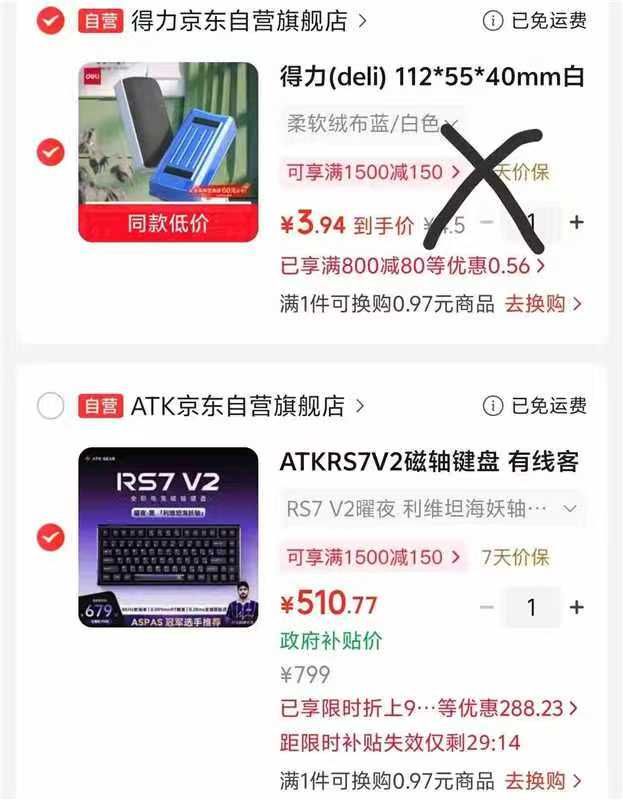The image size is (623, 800).
Task: Tap 去换购 under the ATK keyboard
Action: pos(542,781)
